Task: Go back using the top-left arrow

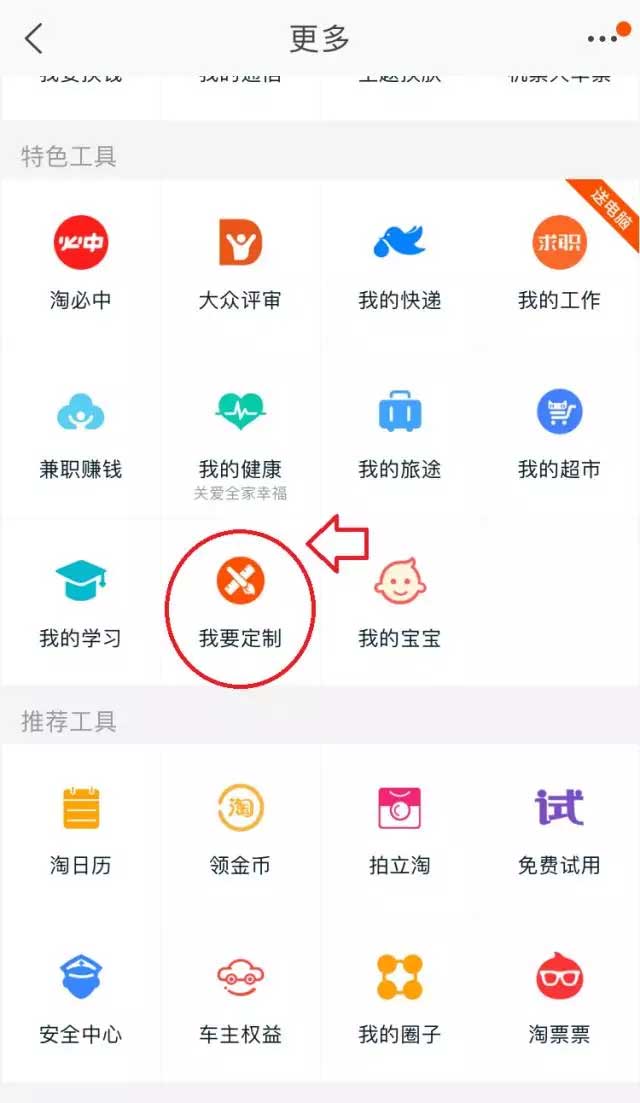Action: click(x=34, y=39)
